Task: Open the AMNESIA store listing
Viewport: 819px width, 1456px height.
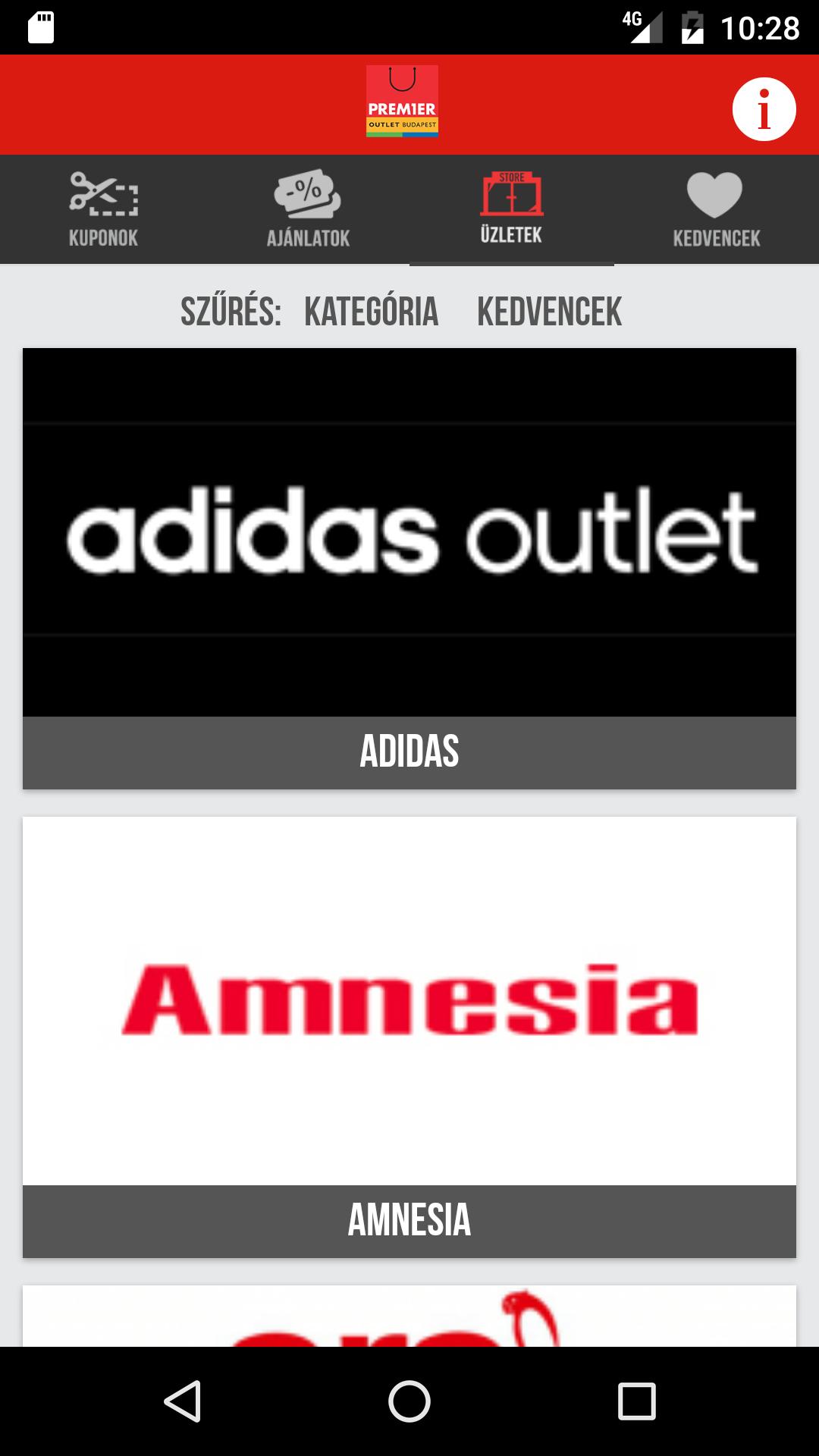Action: [x=409, y=1221]
